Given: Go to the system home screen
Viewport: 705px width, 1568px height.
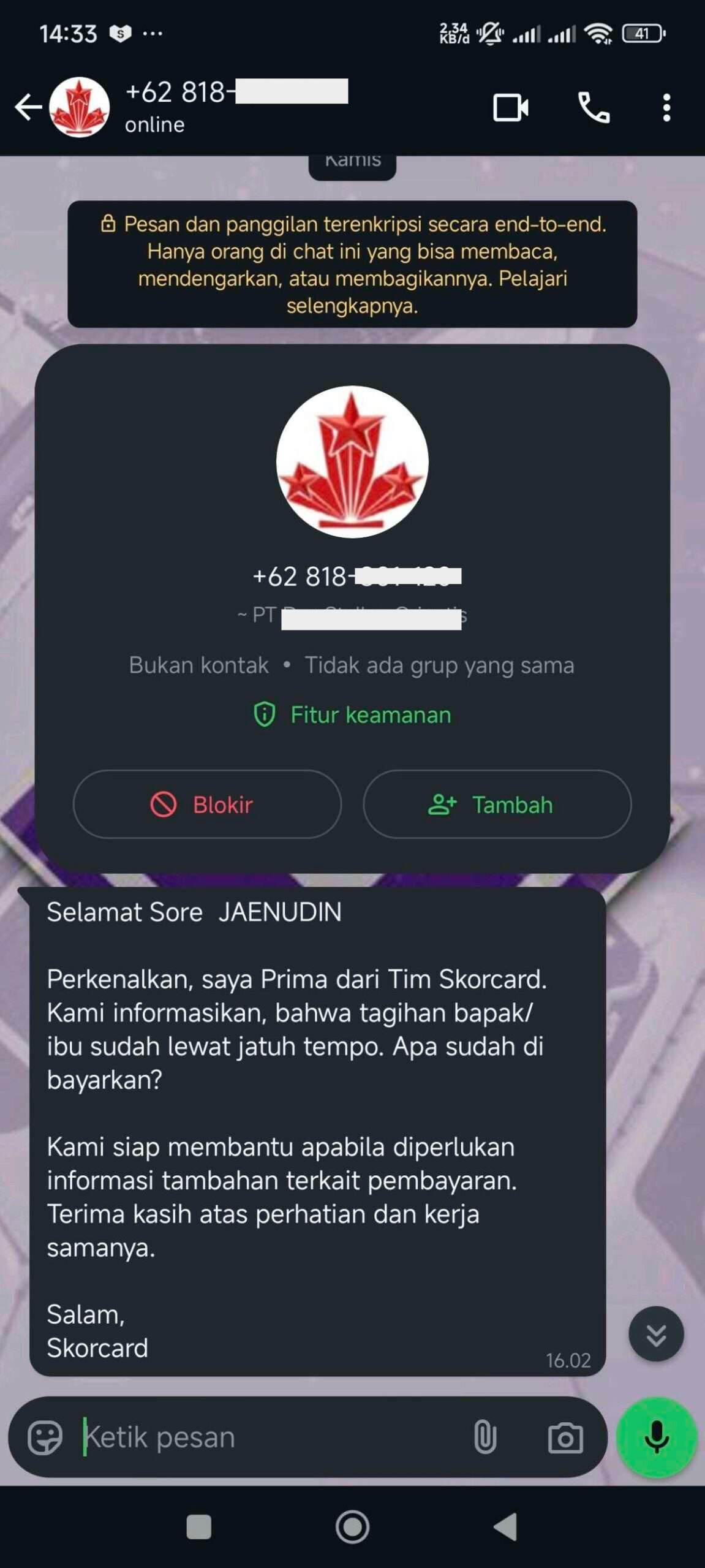Looking at the screenshot, I should 352,1527.
